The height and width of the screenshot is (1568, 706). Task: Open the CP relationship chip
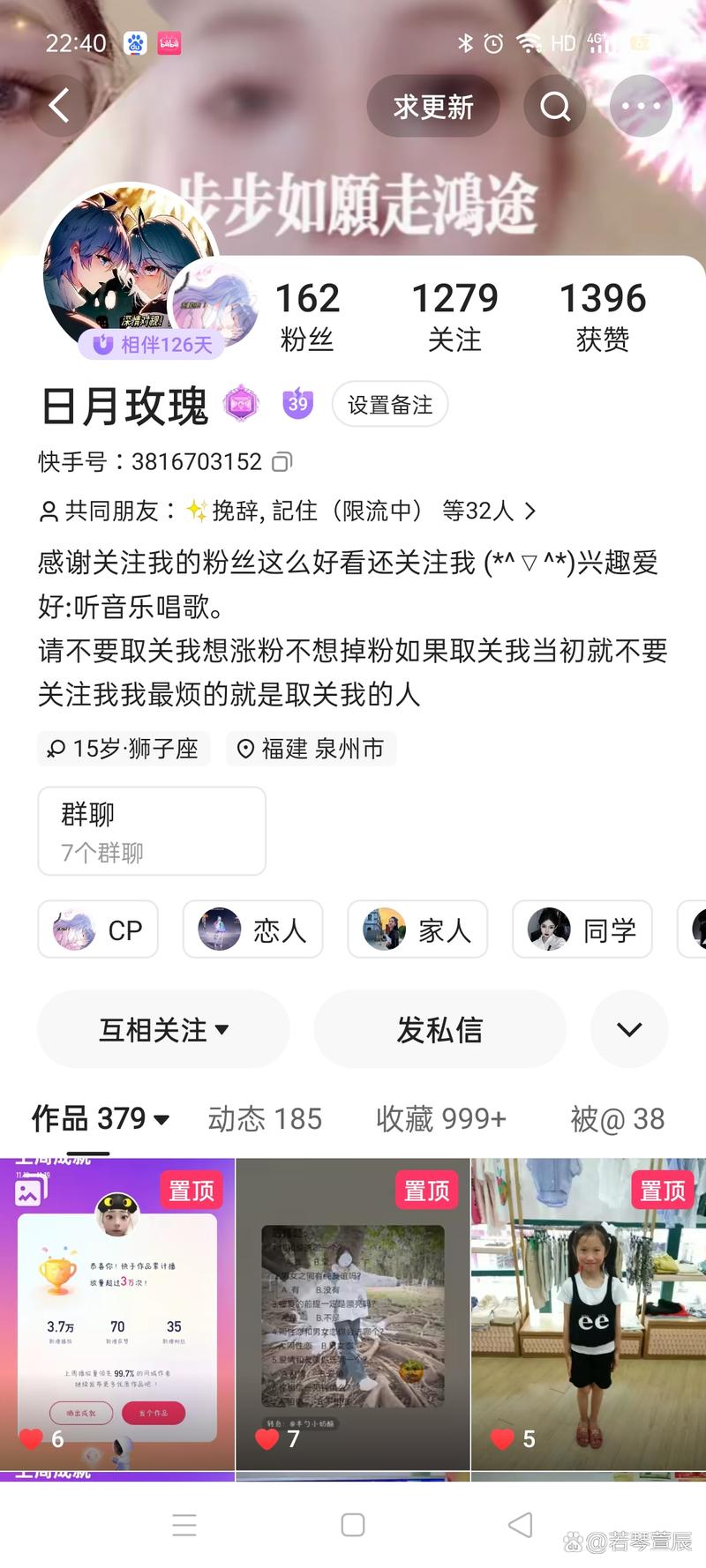pyautogui.click(x=98, y=930)
